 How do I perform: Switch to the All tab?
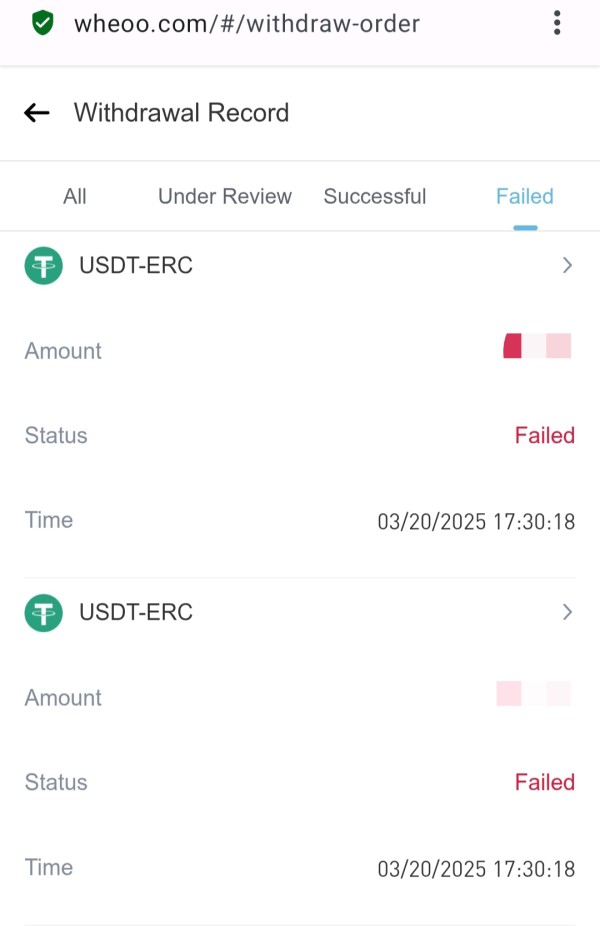point(75,196)
